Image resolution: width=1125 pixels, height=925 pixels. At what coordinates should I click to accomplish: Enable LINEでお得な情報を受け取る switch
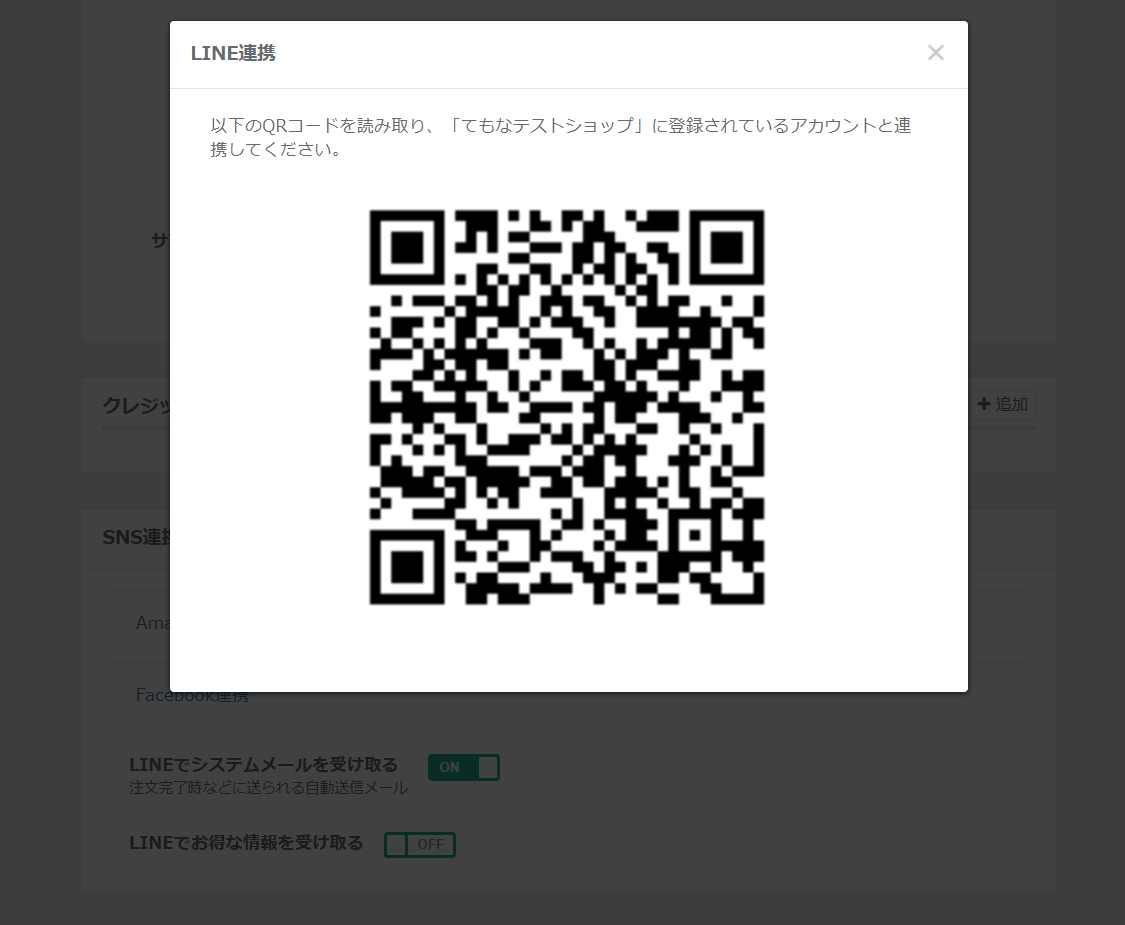(x=420, y=844)
